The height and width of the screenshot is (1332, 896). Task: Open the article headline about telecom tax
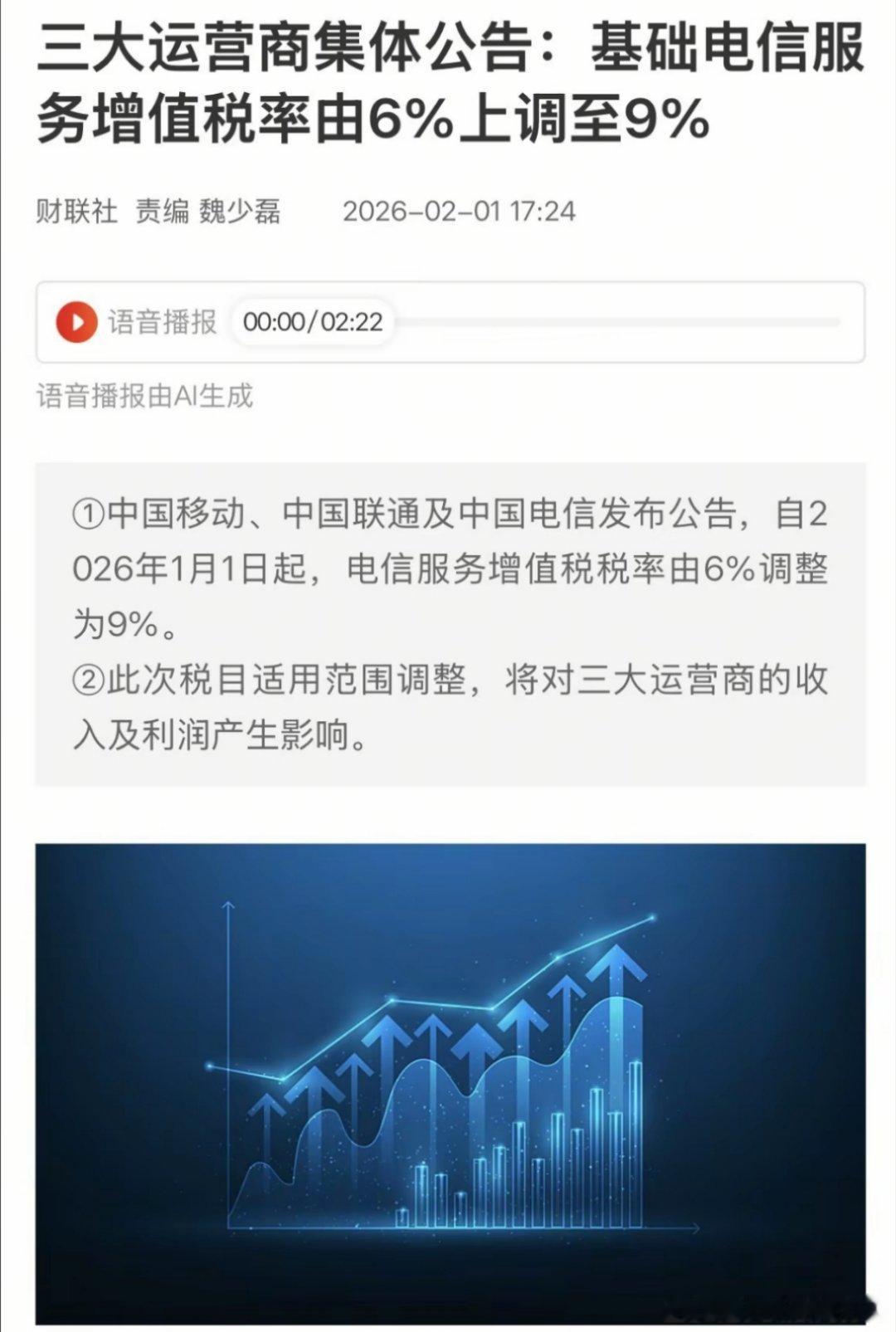pyautogui.click(x=448, y=83)
